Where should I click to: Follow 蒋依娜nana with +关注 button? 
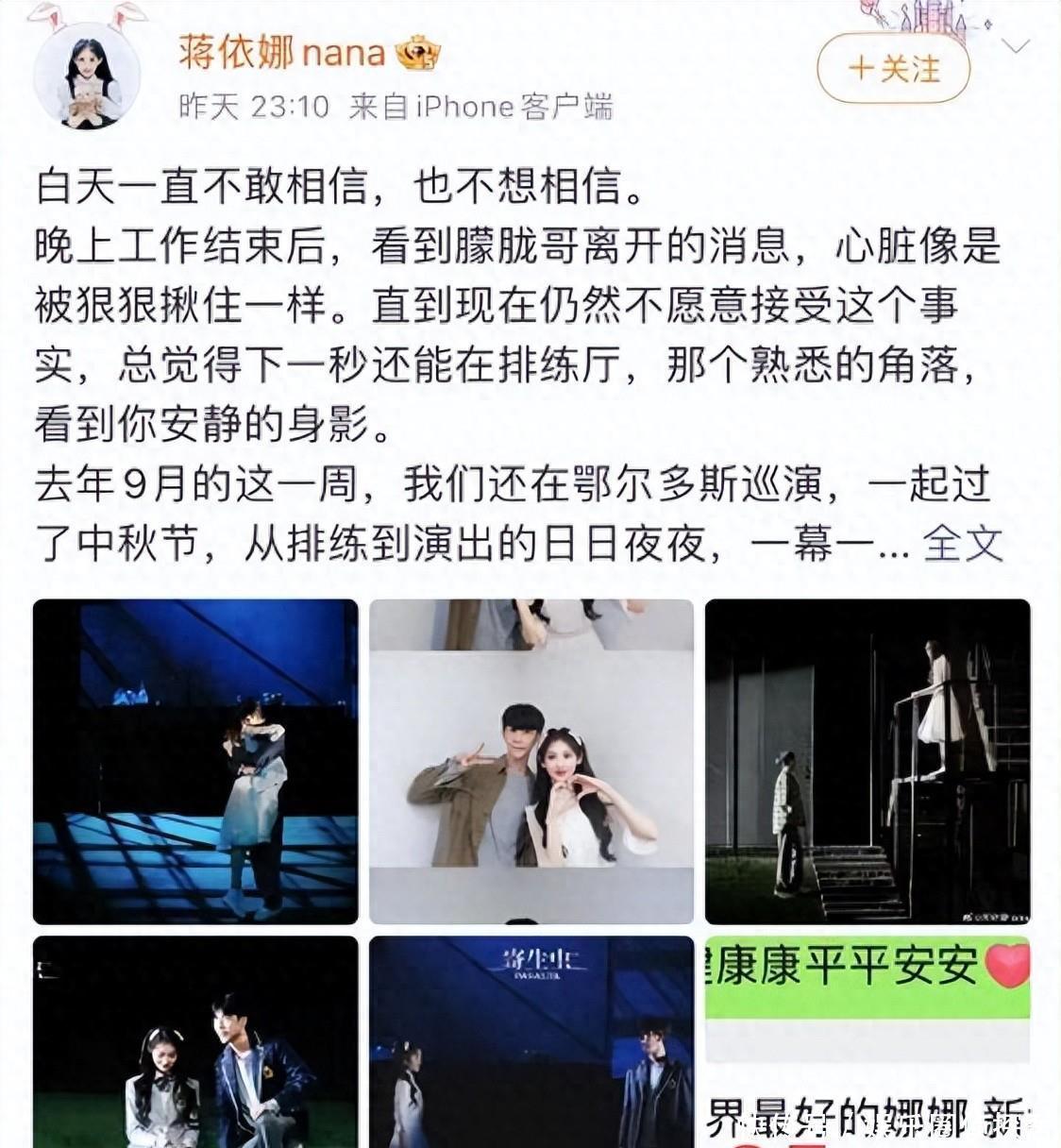pos(893,69)
